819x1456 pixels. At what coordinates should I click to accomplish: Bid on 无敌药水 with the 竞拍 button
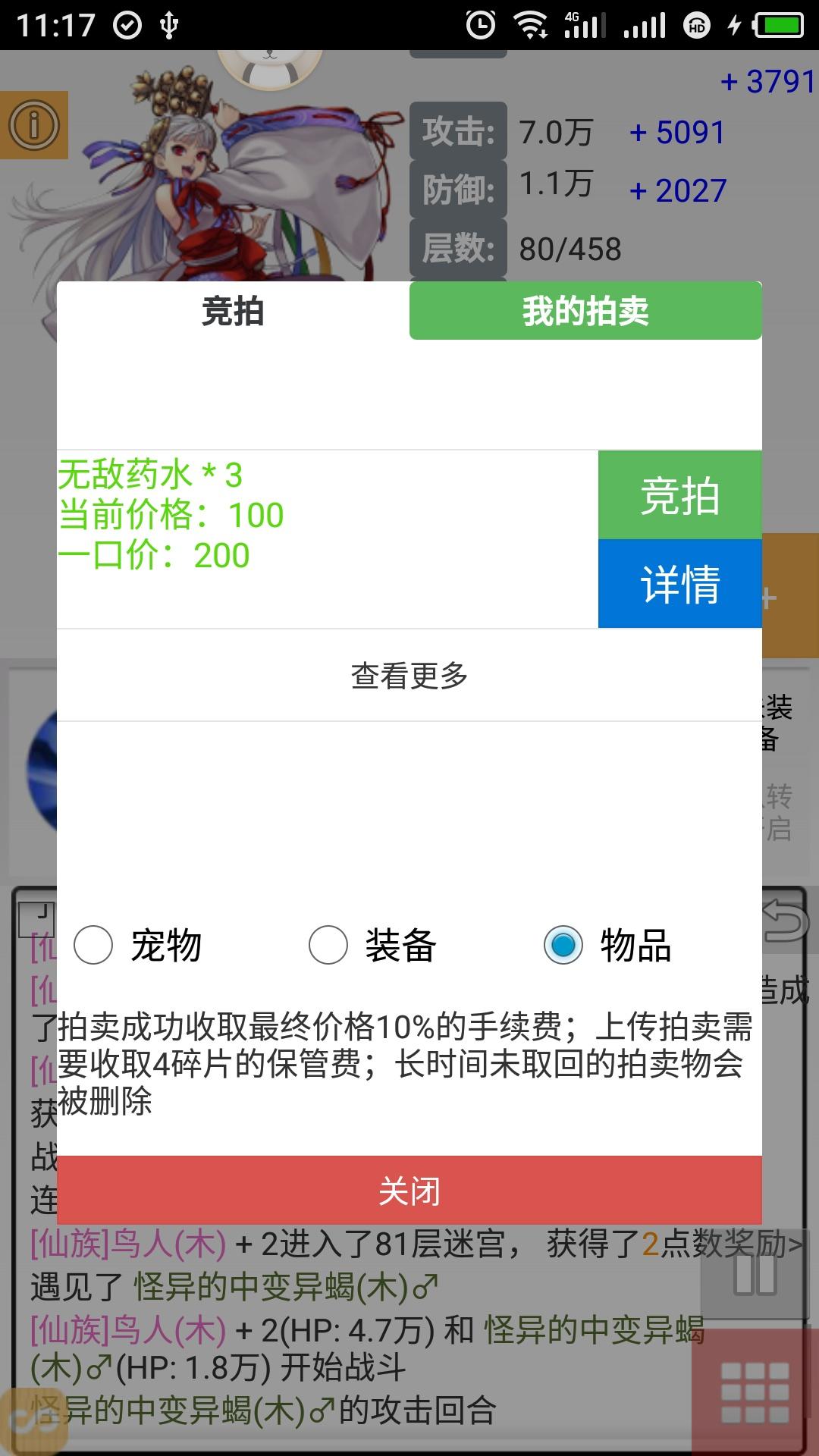(679, 497)
